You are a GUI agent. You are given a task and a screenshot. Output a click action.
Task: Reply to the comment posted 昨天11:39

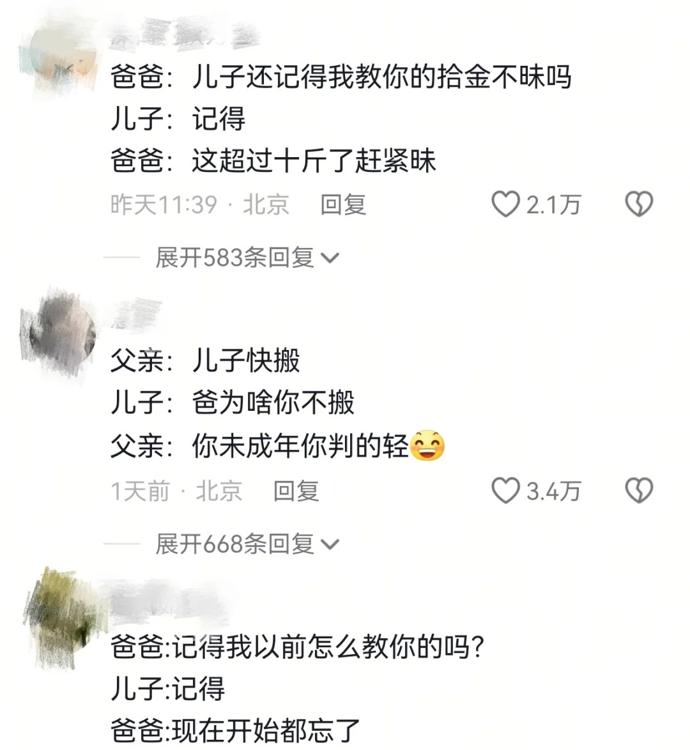click(343, 205)
